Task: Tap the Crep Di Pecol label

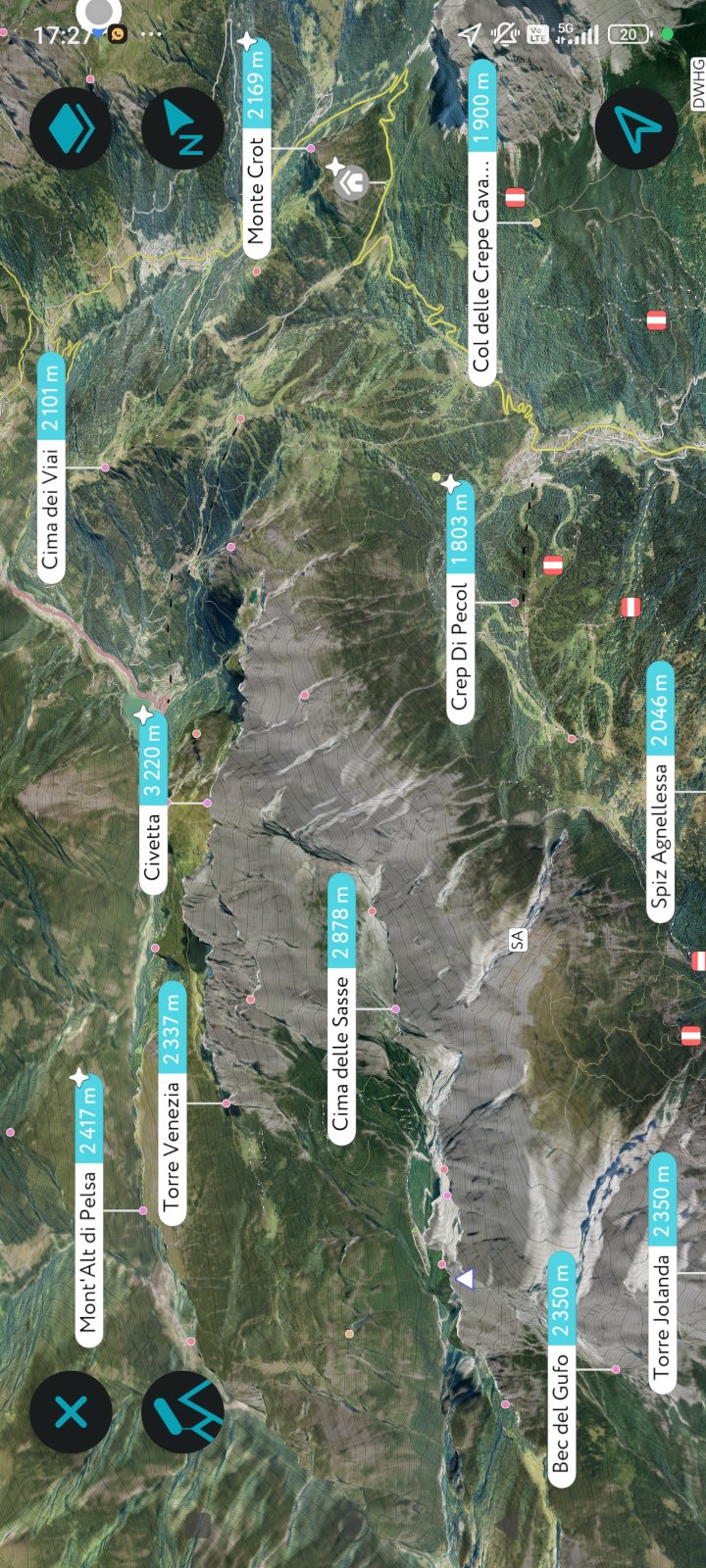Action: coord(460,603)
